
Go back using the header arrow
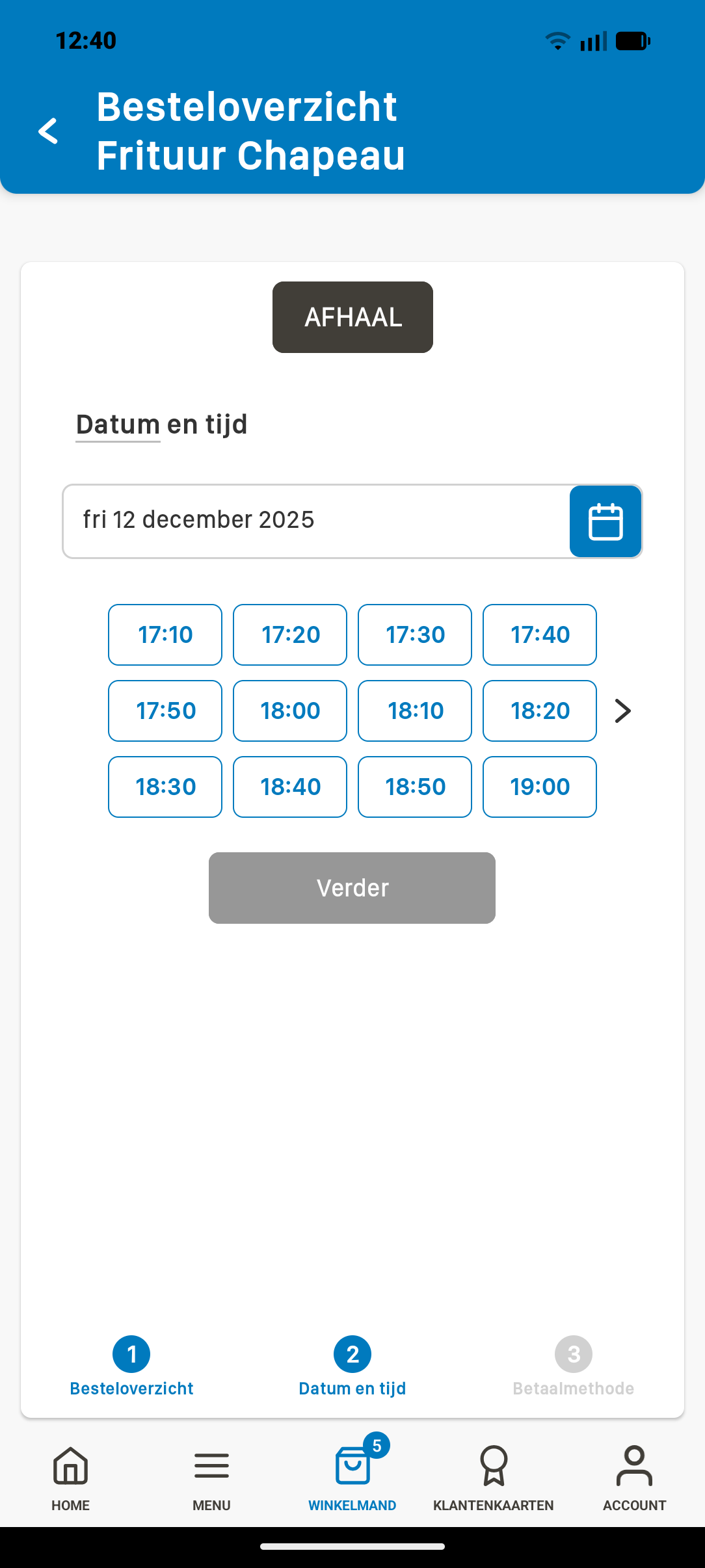[x=48, y=131]
